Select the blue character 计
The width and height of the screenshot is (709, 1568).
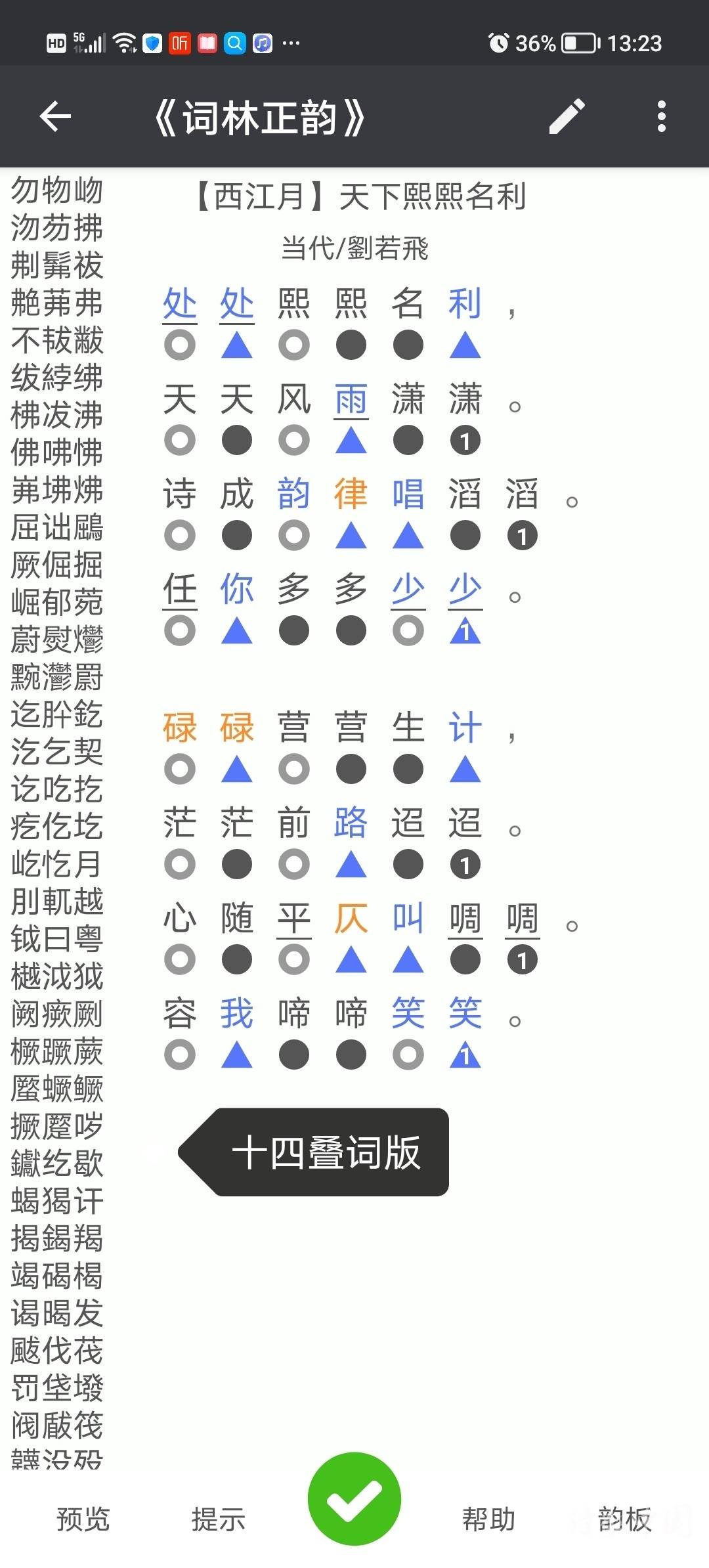465,728
